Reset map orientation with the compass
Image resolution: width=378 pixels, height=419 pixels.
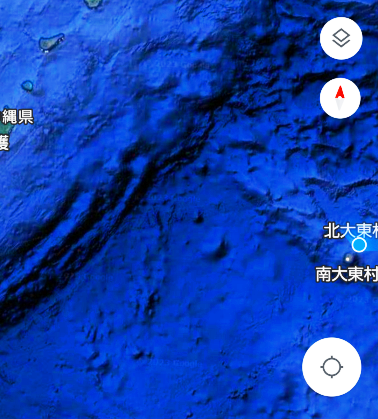click(340, 98)
